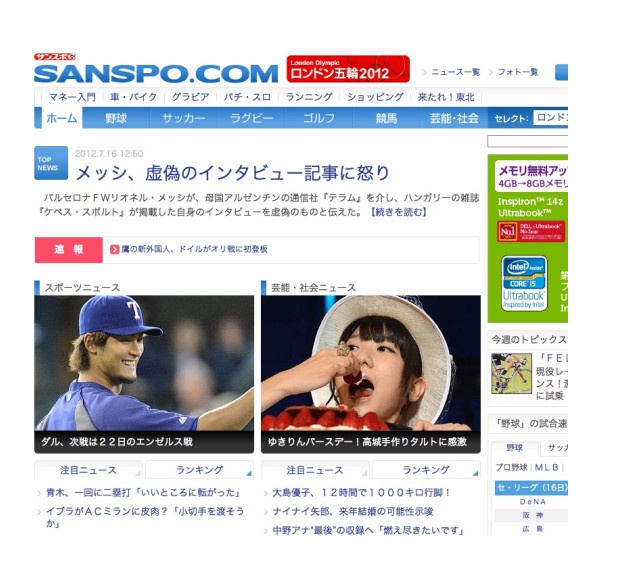The height and width of the screenshot is (577, 622).
Task: Open the 大島優子 1000キロ article
Action: pyautogui.click(x=362, y=493)
